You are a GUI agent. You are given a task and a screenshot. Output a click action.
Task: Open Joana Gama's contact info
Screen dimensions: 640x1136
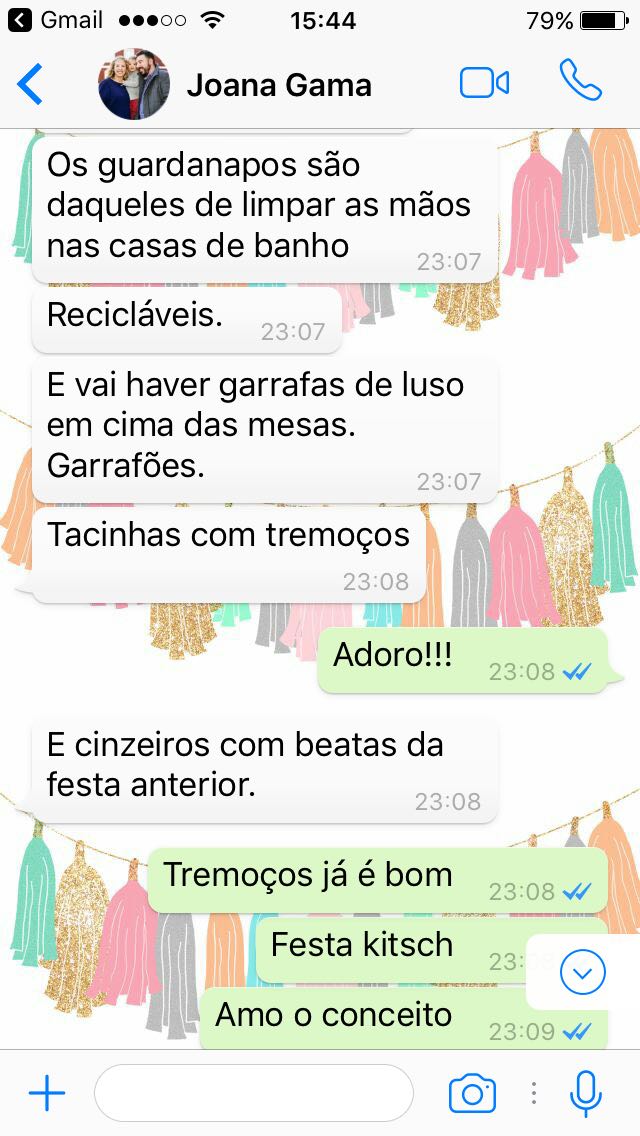(278, 85)
